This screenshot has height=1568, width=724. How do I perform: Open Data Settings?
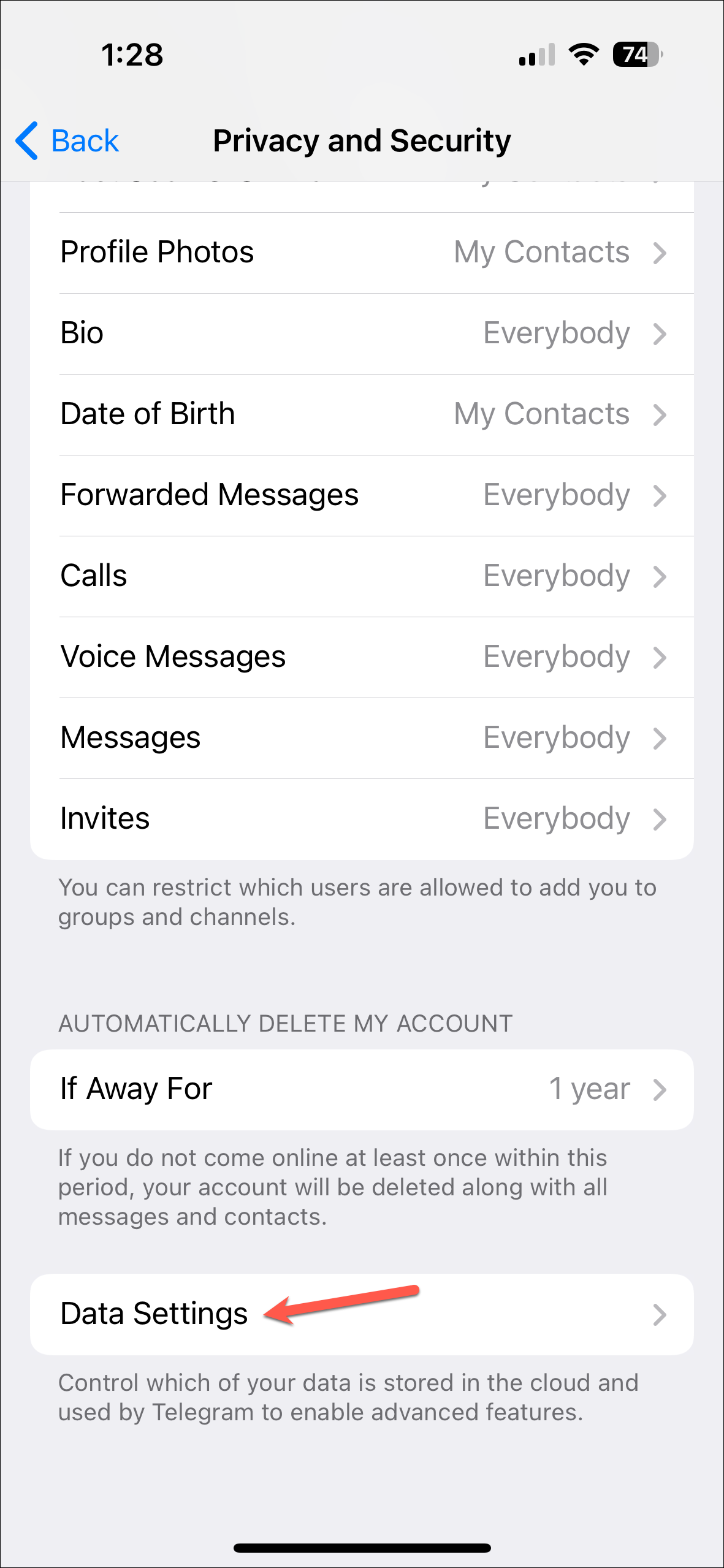click(362, 1314)
